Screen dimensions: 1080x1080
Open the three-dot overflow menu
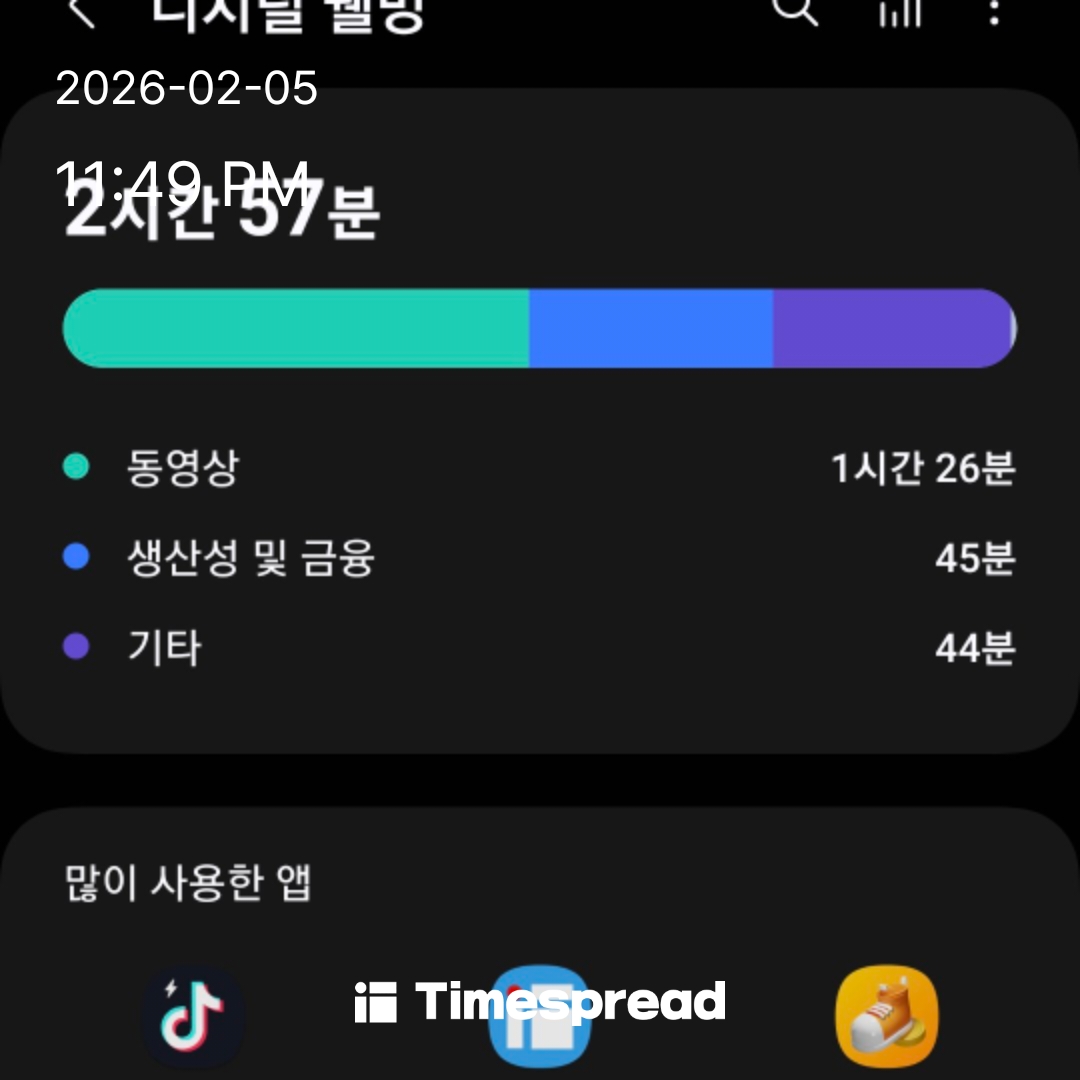coord(993,12)
